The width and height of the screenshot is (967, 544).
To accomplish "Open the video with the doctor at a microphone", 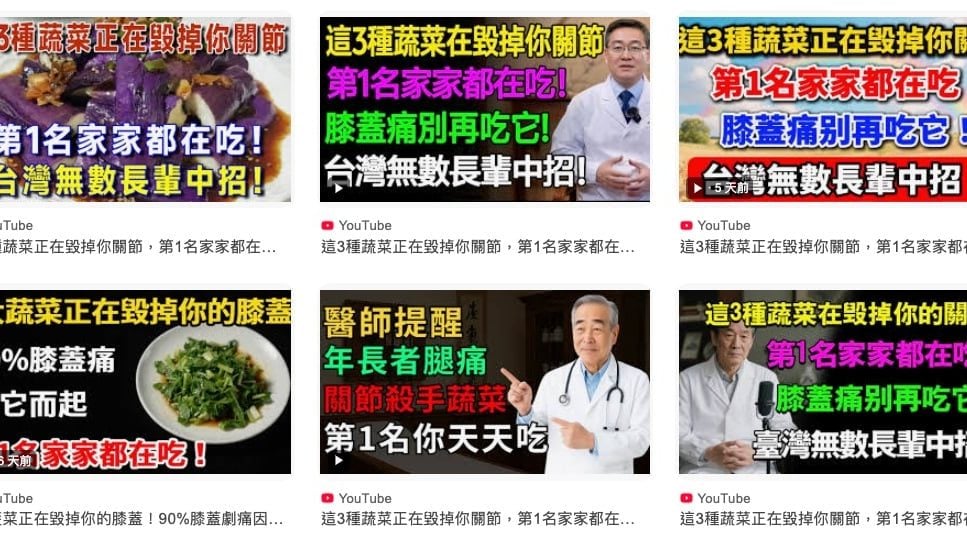I will pyautogui.click(x=822, y=382).
